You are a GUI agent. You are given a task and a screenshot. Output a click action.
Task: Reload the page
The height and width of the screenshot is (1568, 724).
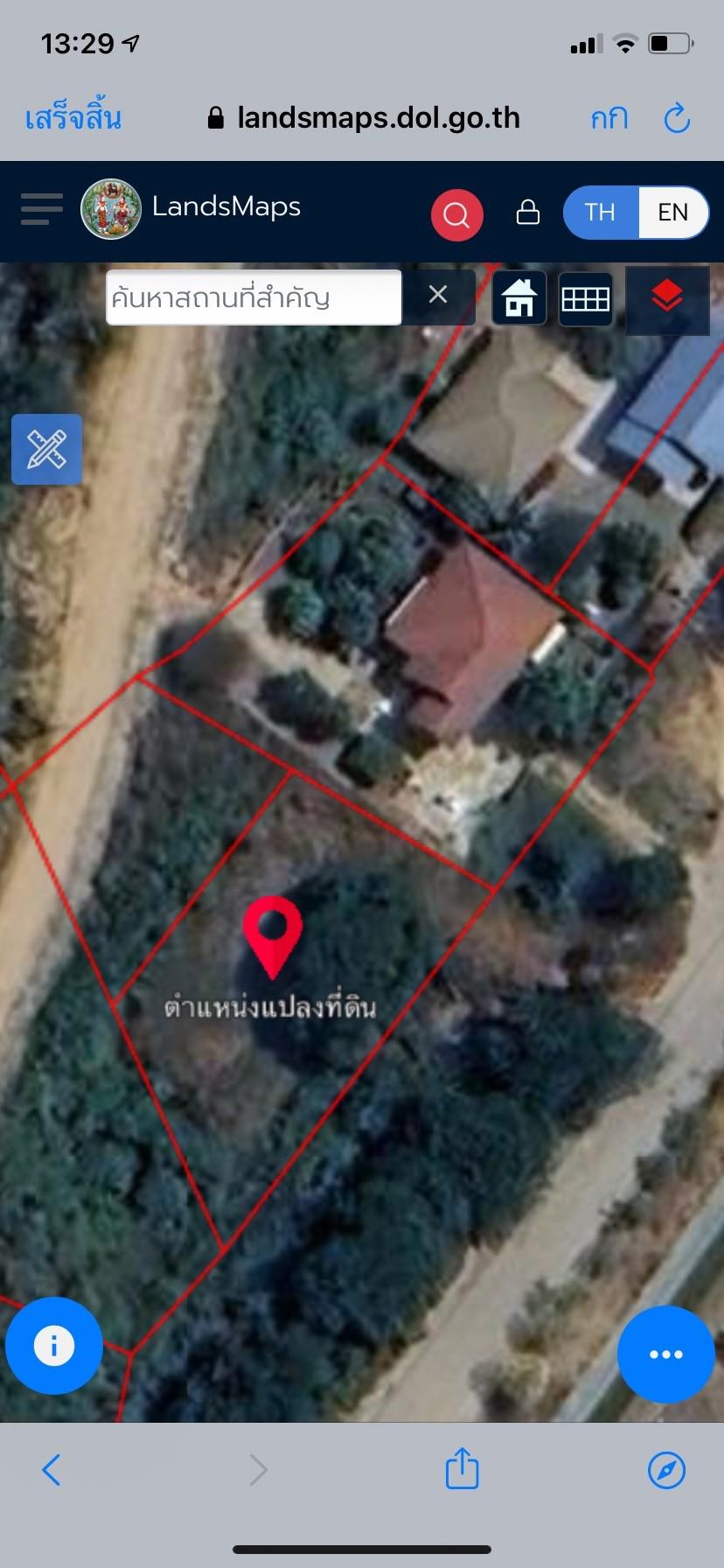coord(678,118)
